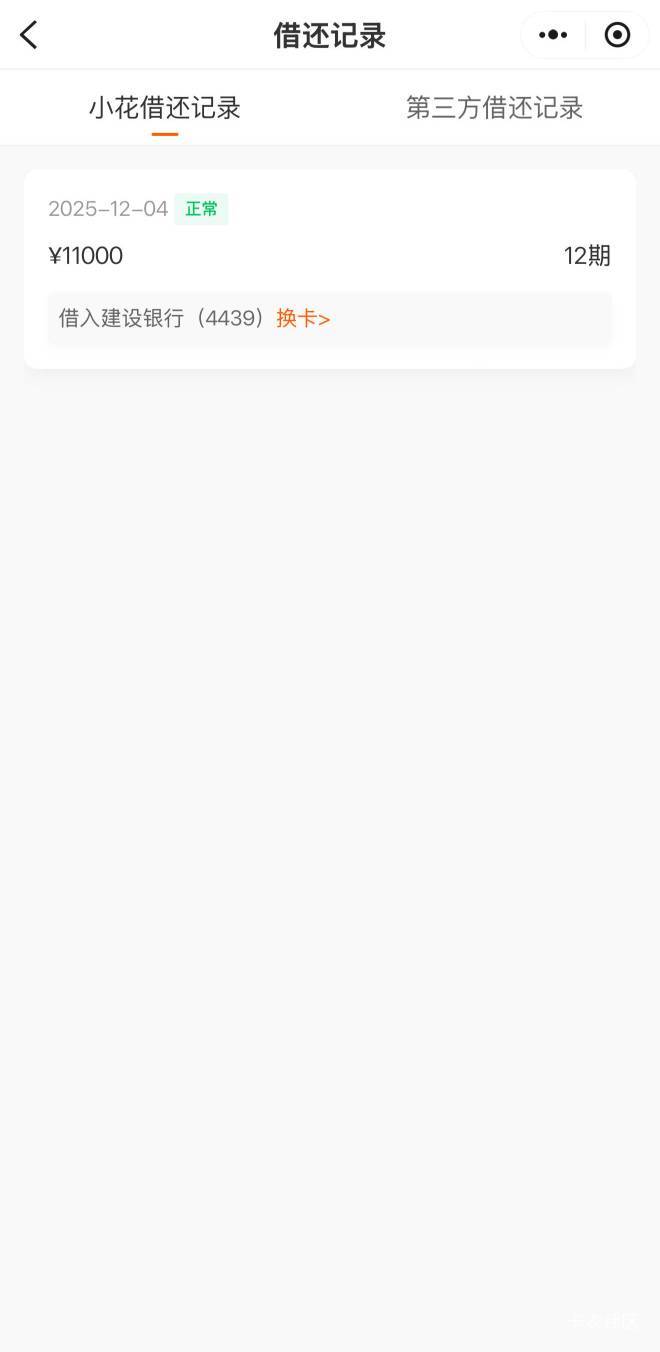
Task: Go back using the top-left arrow
Action: pos(29,35)
